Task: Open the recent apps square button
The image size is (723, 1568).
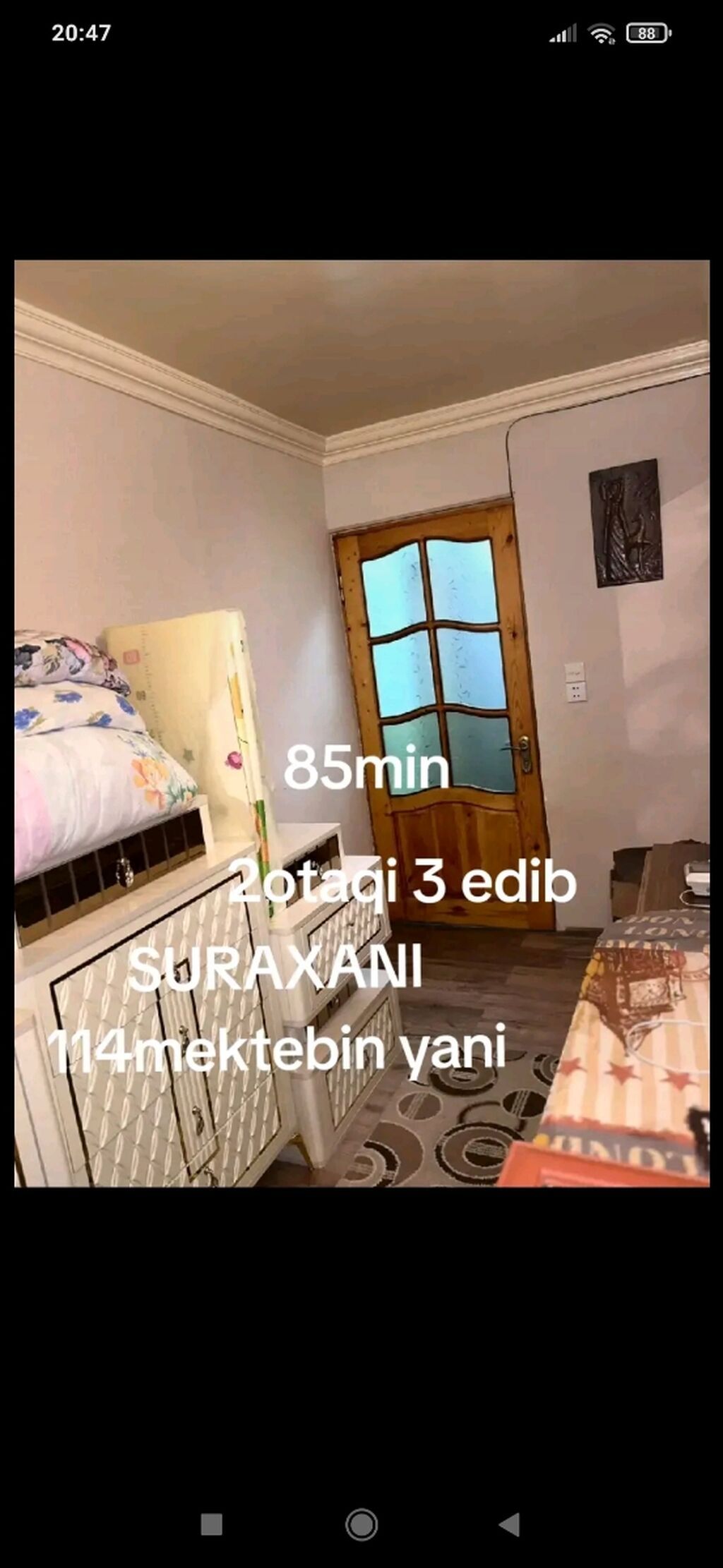Action: point(212,1524)
